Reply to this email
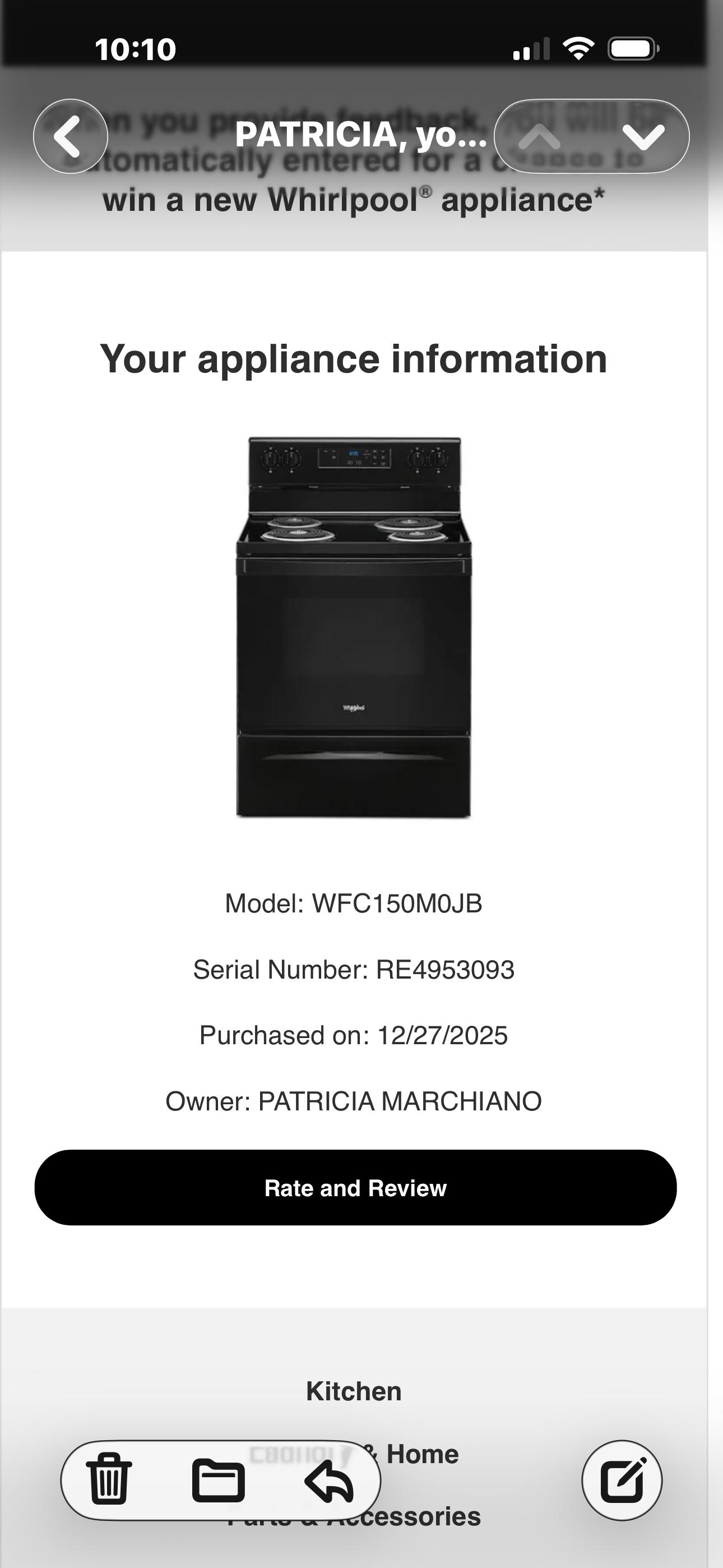 (x=328, y=1481)
